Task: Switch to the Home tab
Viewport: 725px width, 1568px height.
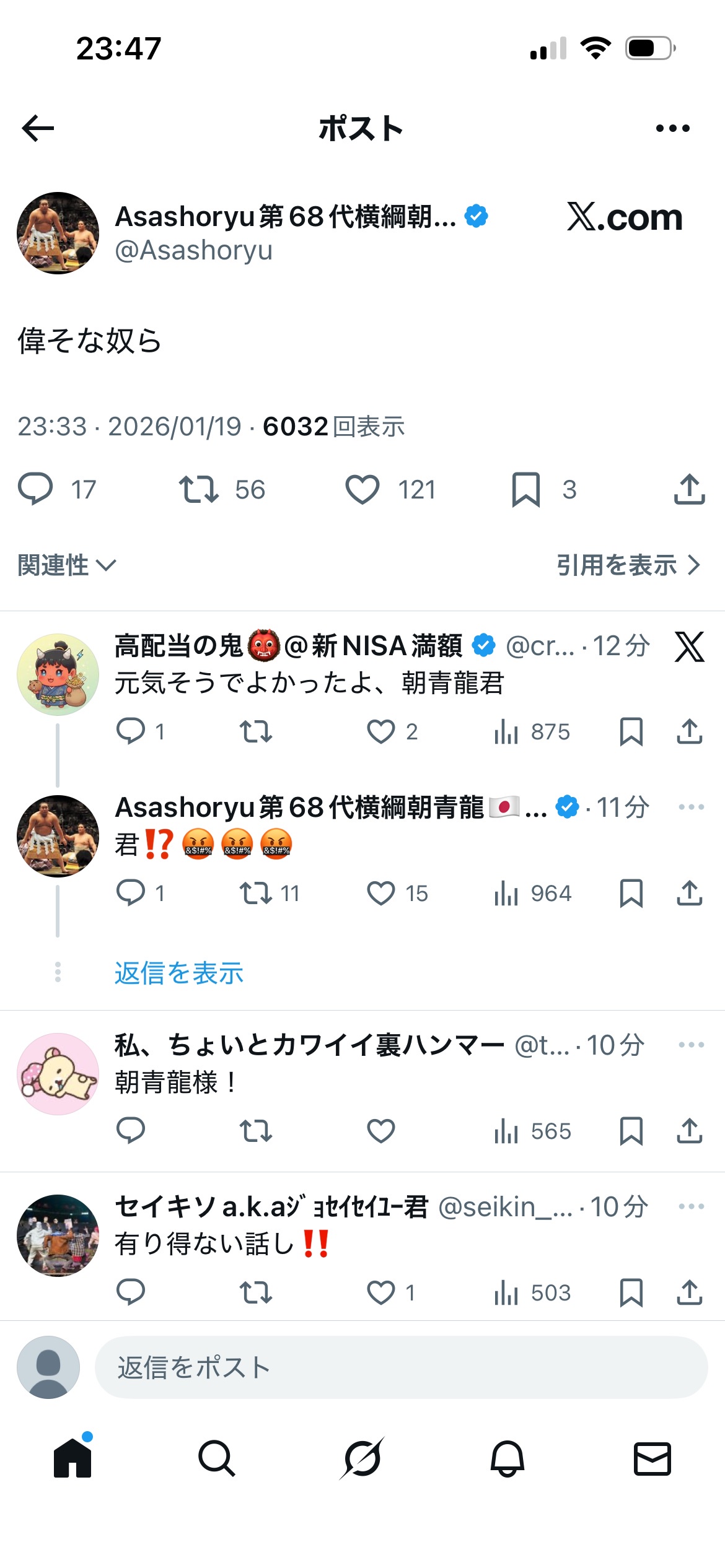Action: pyautogui.click(x=72, y=1458)
